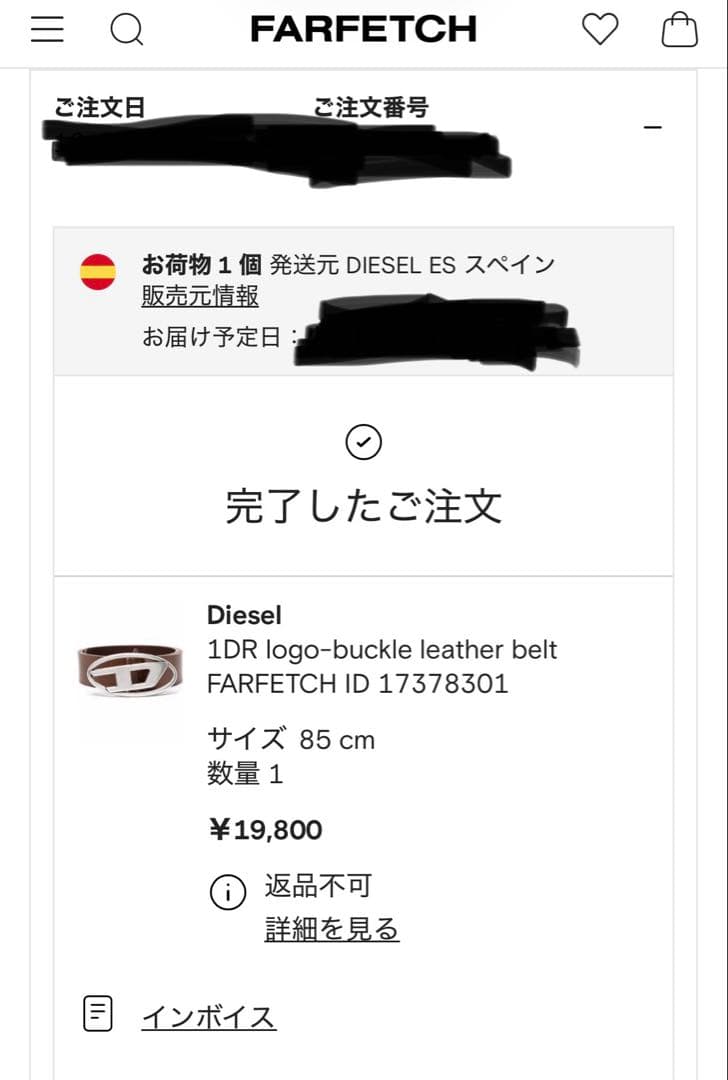Open the search icon
This screenshot has height=1080, width=728.
coord(127,30)
